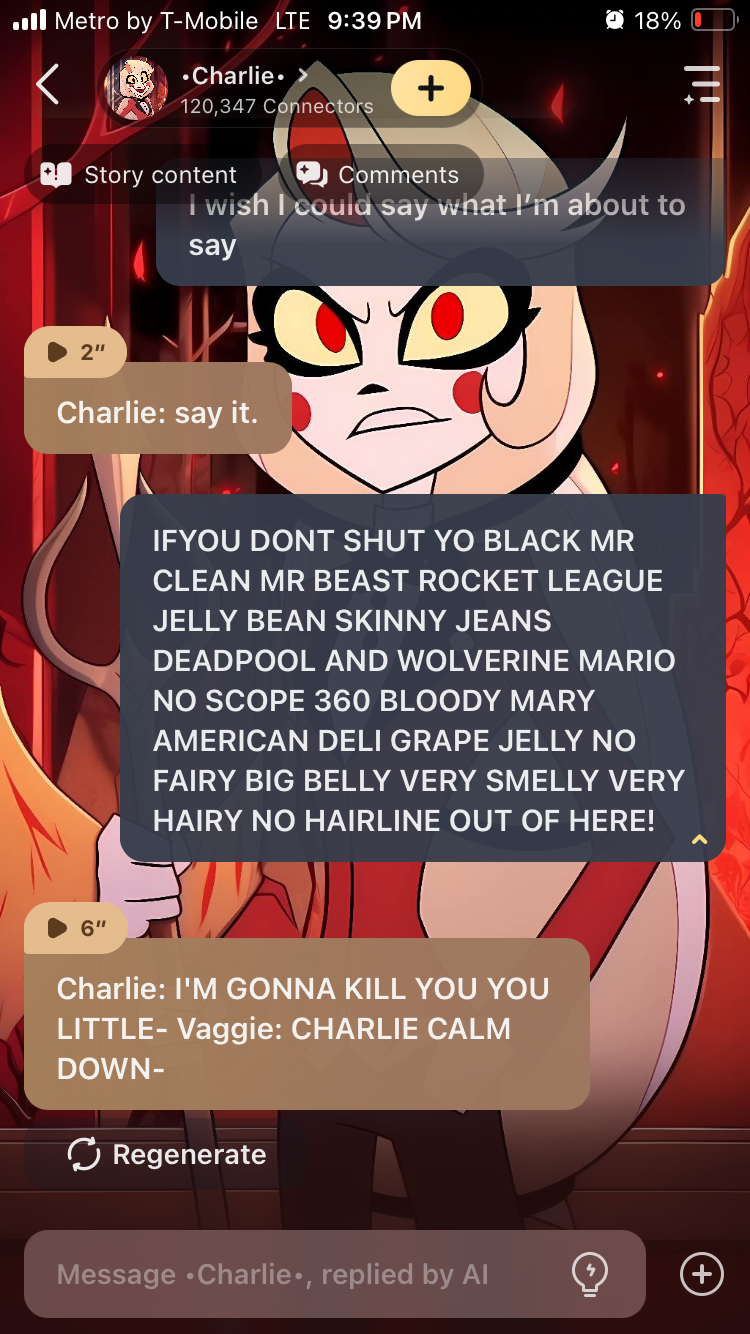This screenshot has width=750, height=1334.
Task: Open Story content
Action: tap(140, 175)
